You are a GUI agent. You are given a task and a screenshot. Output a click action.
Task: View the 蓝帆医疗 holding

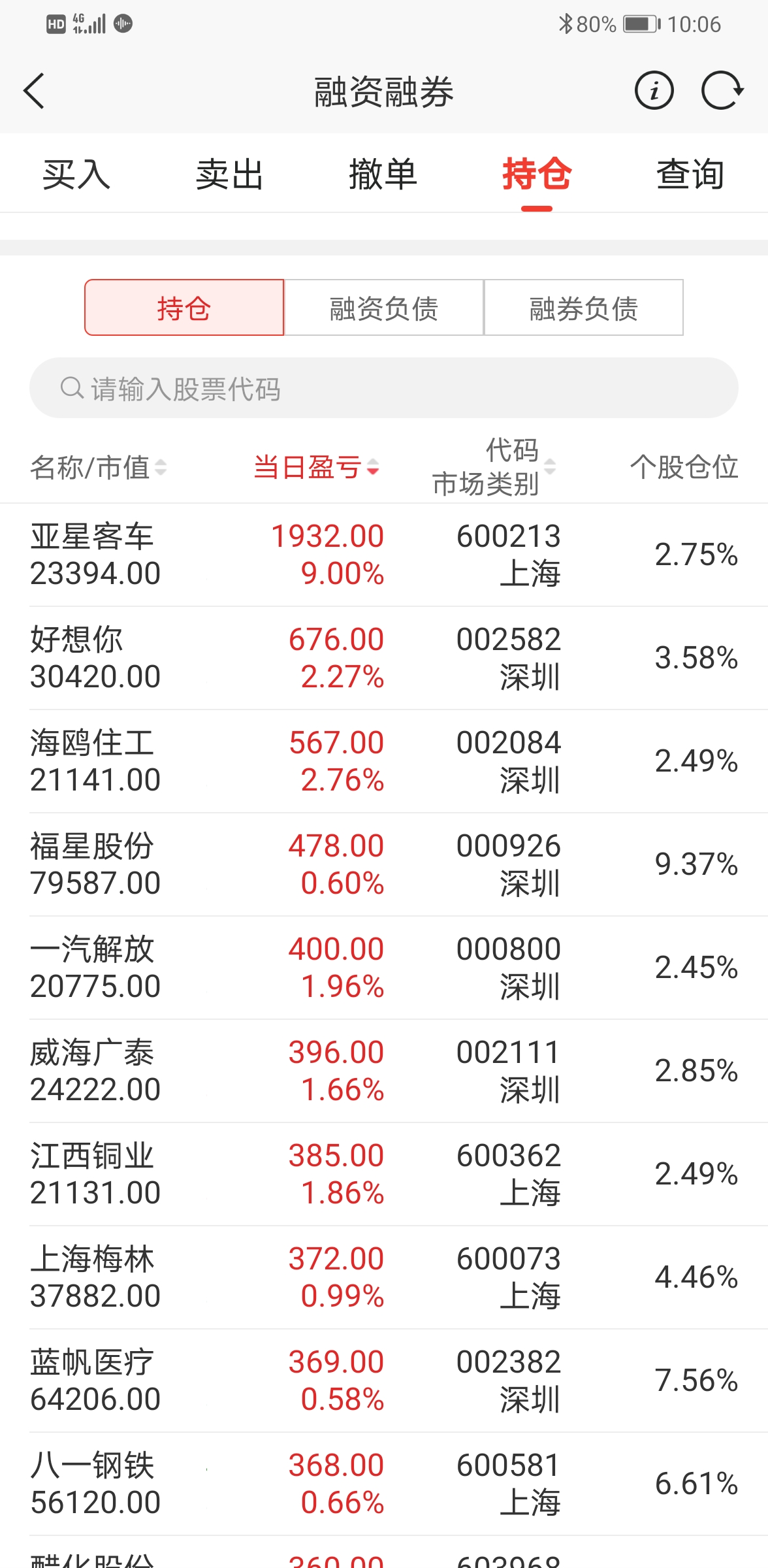(x=384, y=1380)
